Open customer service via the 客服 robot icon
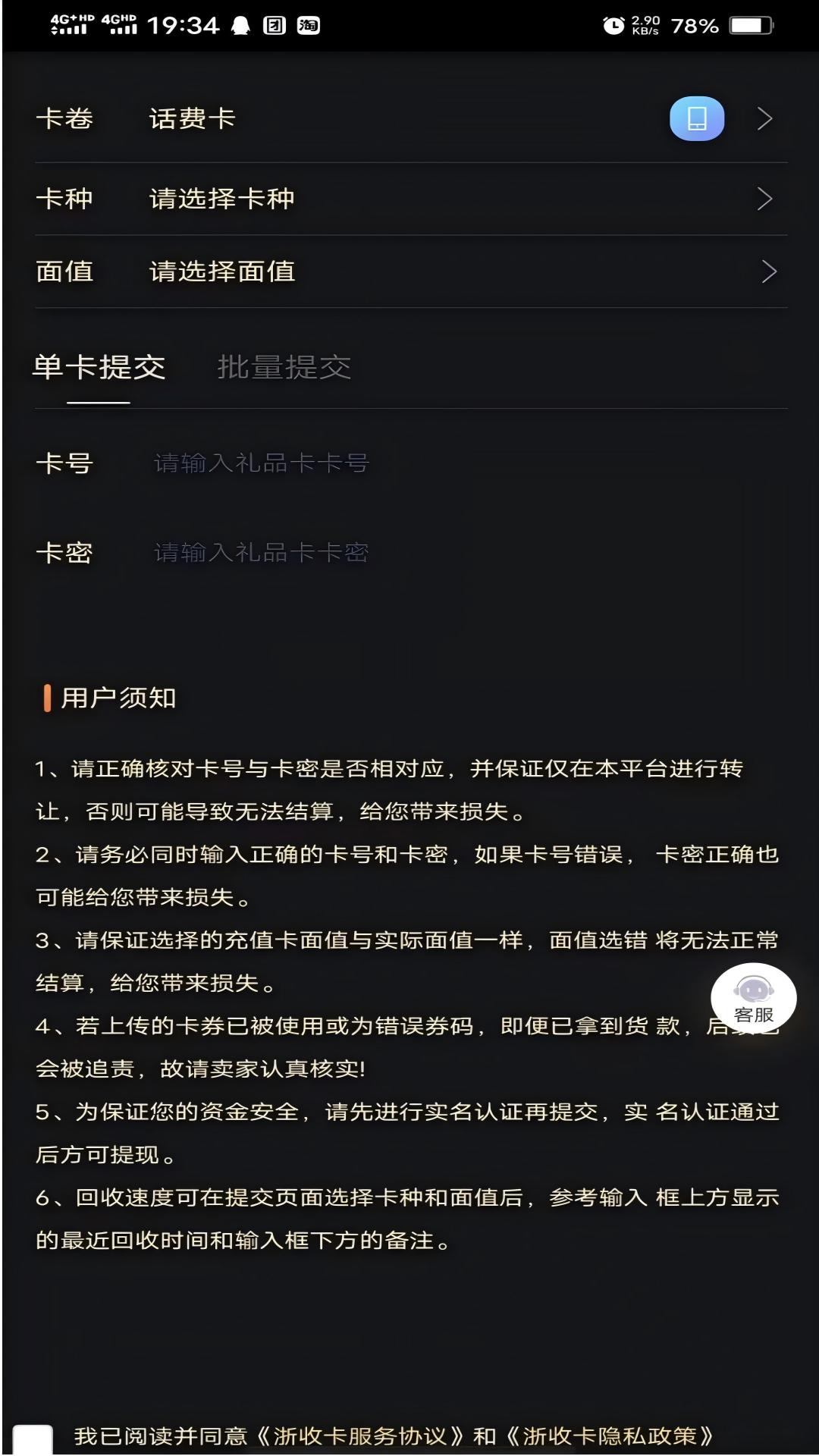 click(x=753, y=999)
